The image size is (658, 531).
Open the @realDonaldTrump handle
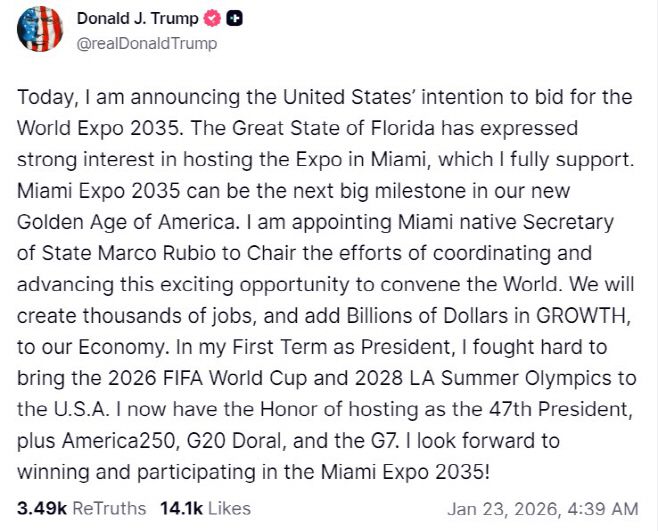pyautogui.click(x=147, y=43)
